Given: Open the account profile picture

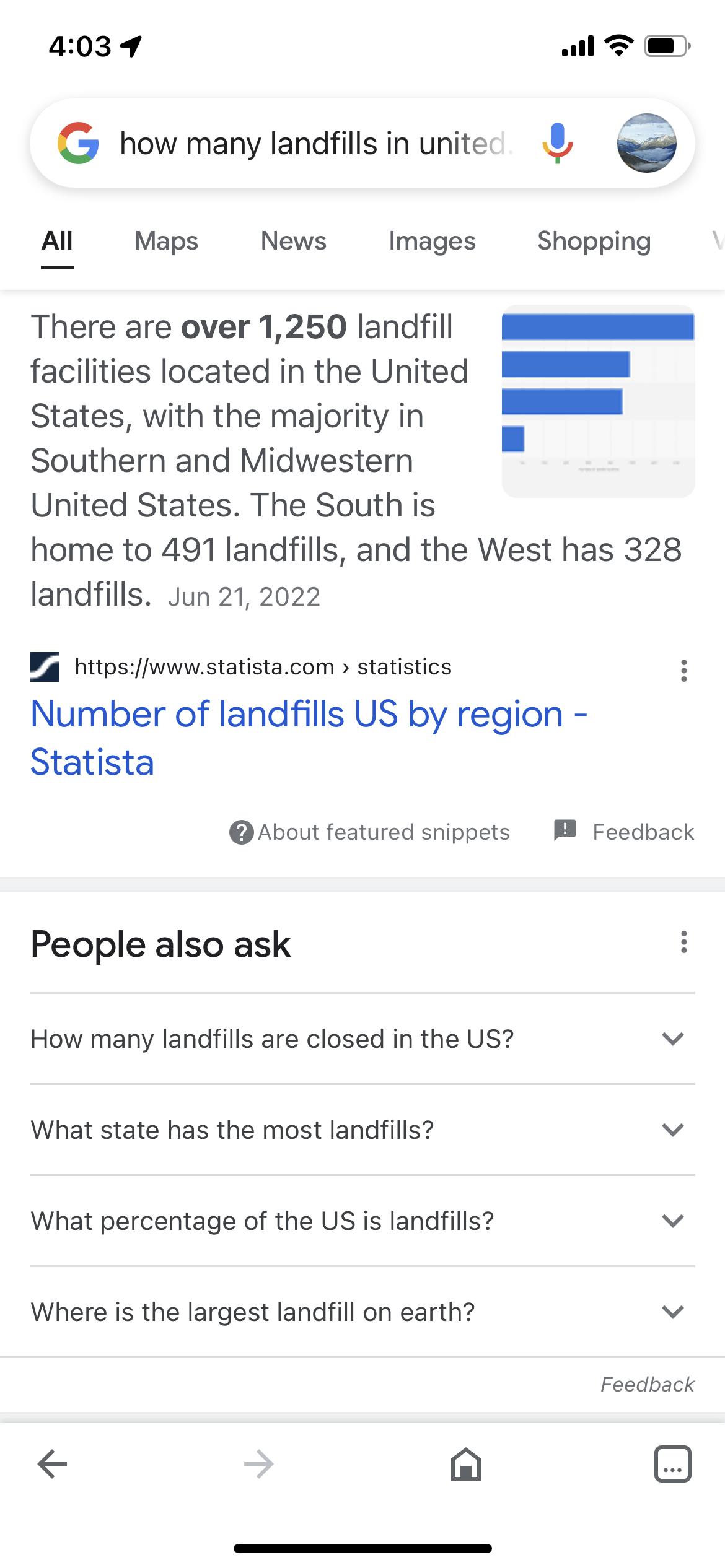Looking at the screenshot, I should [x=646, y=143].
